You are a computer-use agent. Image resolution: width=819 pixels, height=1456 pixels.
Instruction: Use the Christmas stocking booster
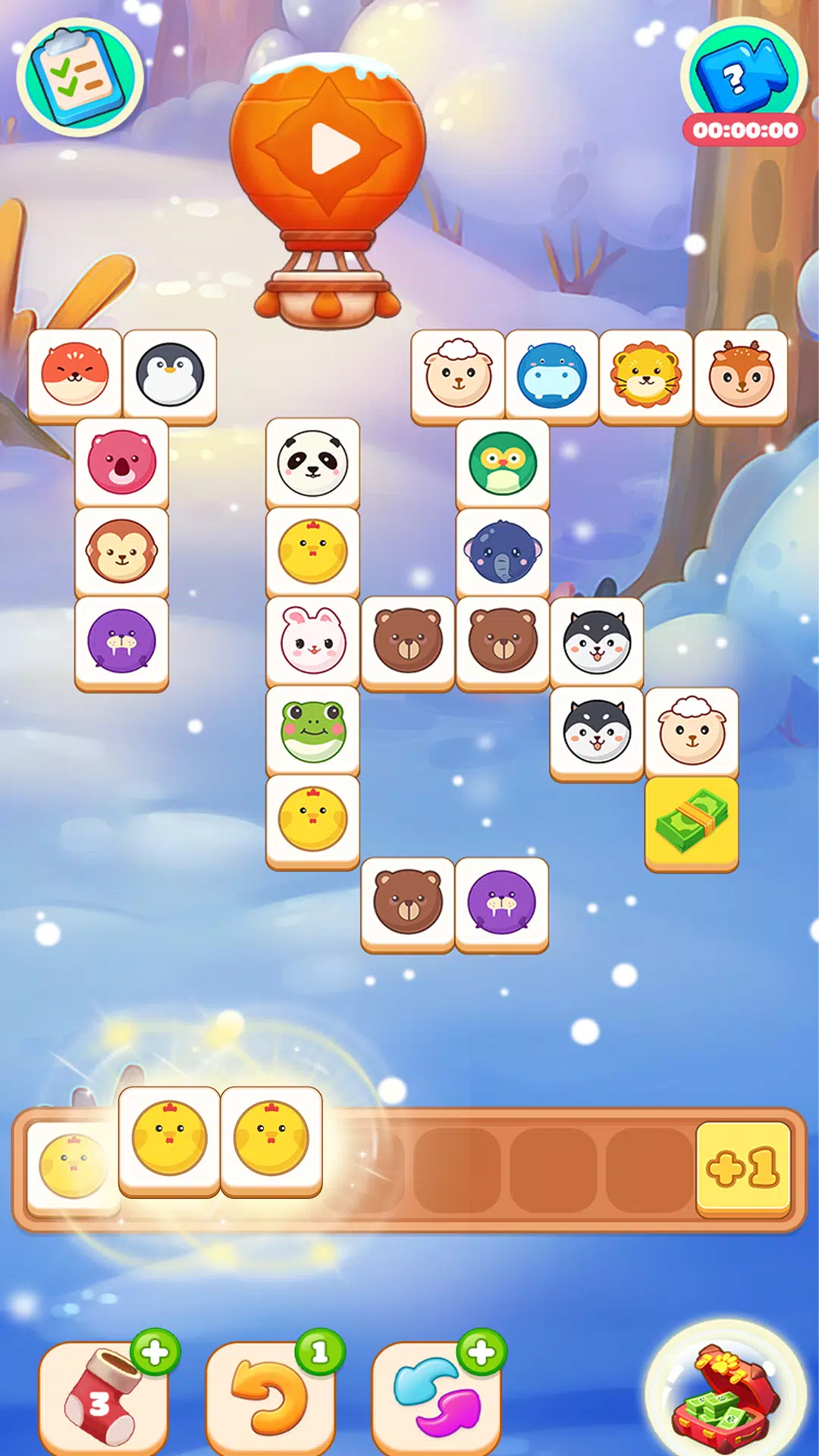click(x=104, y=1398)
